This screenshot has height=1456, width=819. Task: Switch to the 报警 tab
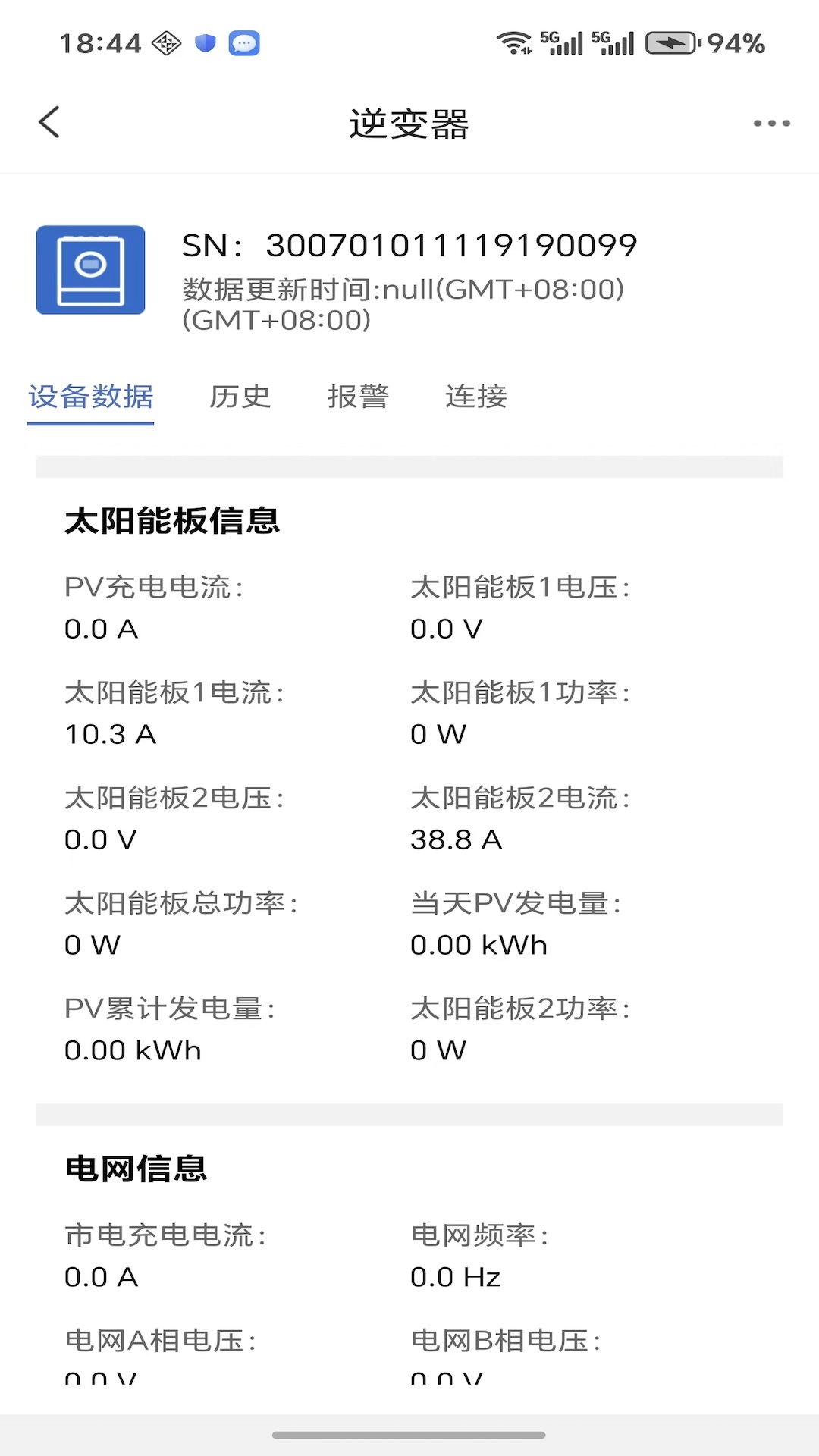point(359,397)
